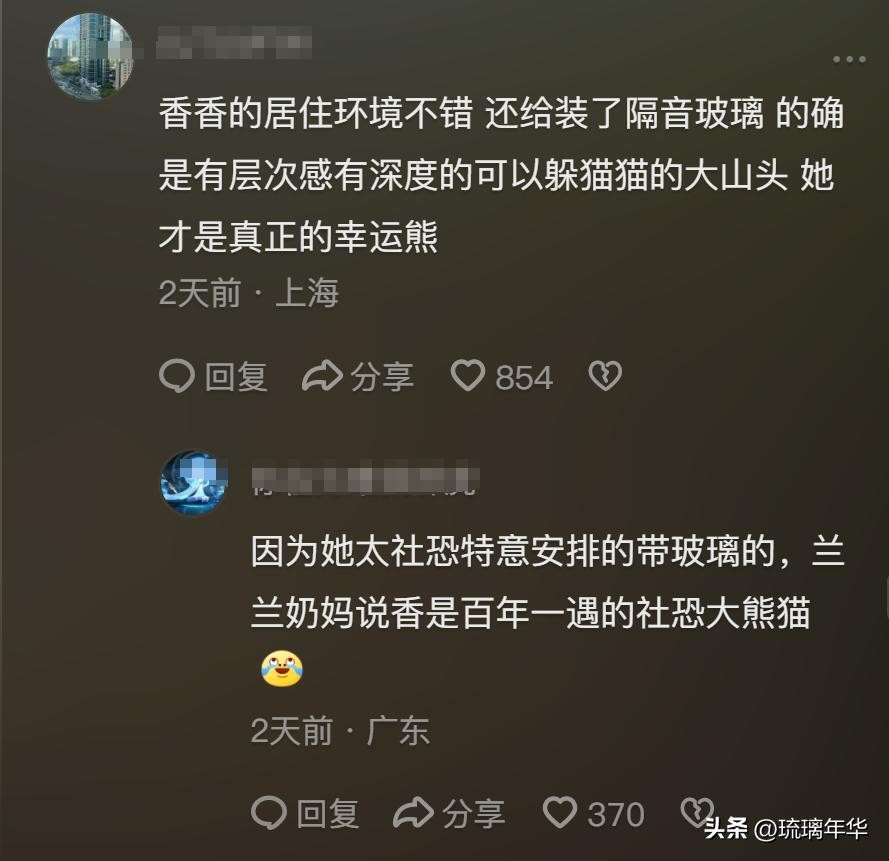Reply to the comment from Guangdong
Screen dimensions: 889x861
click(x=305, y=812)
